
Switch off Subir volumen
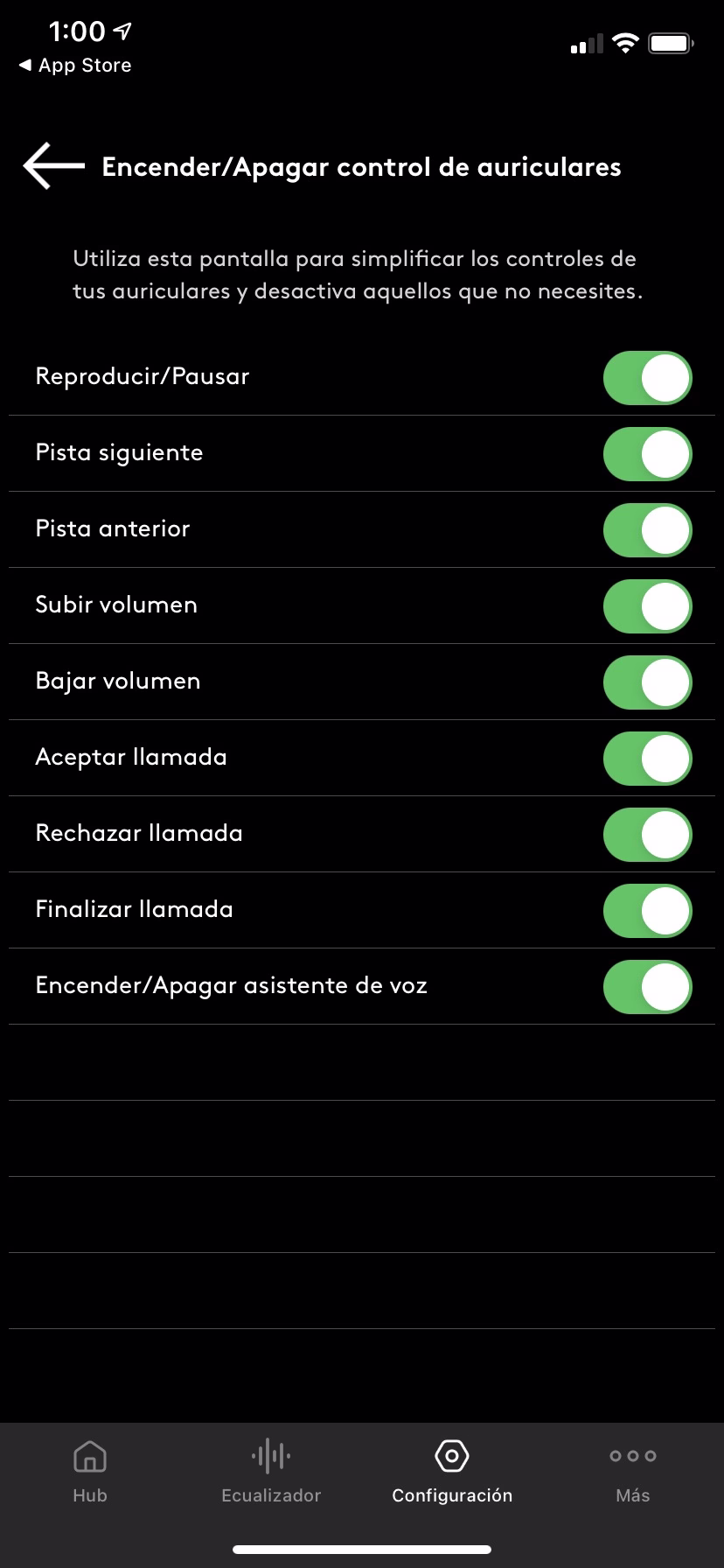pos(647,606)
